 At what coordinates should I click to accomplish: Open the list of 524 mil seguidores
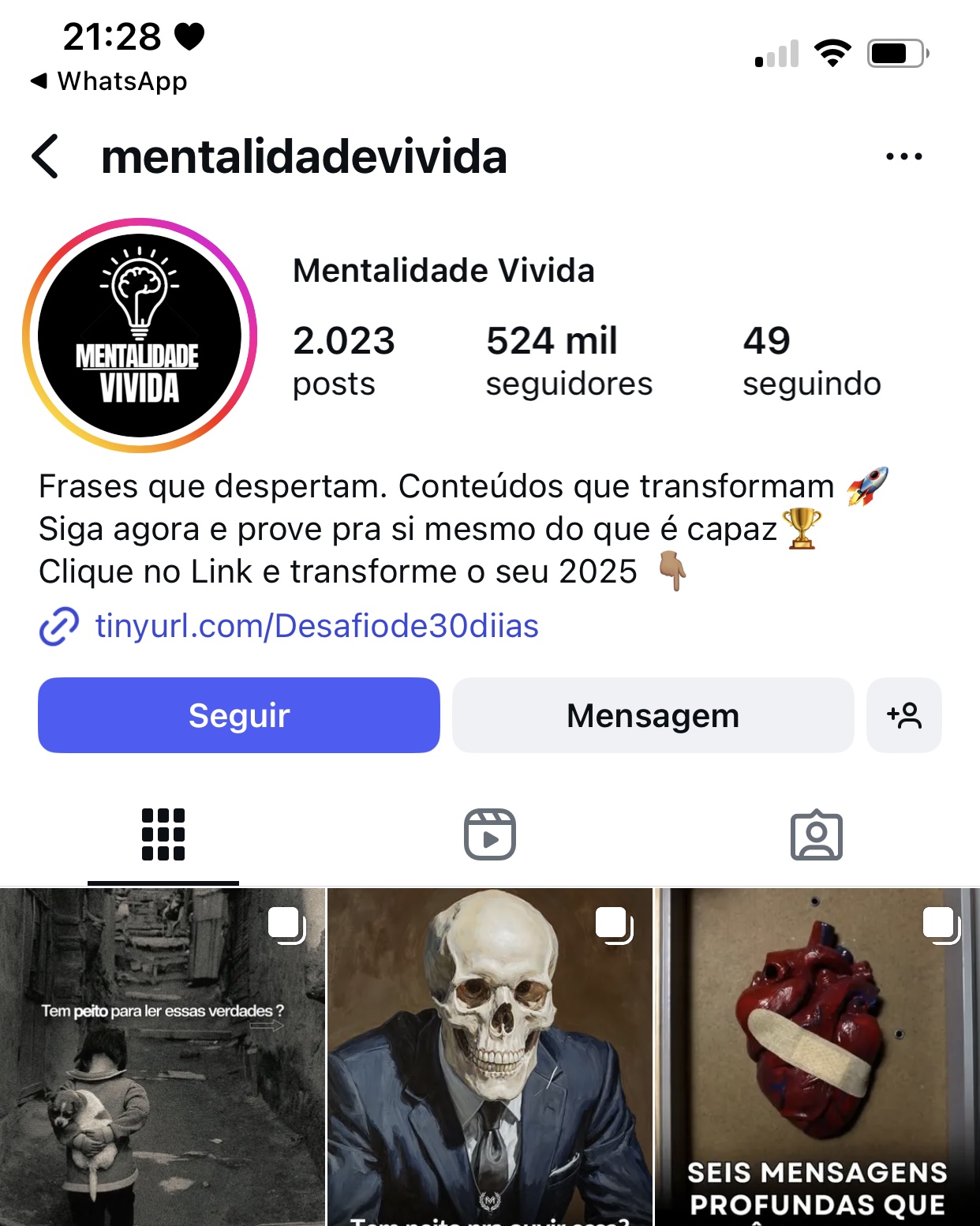coord(568,361)
